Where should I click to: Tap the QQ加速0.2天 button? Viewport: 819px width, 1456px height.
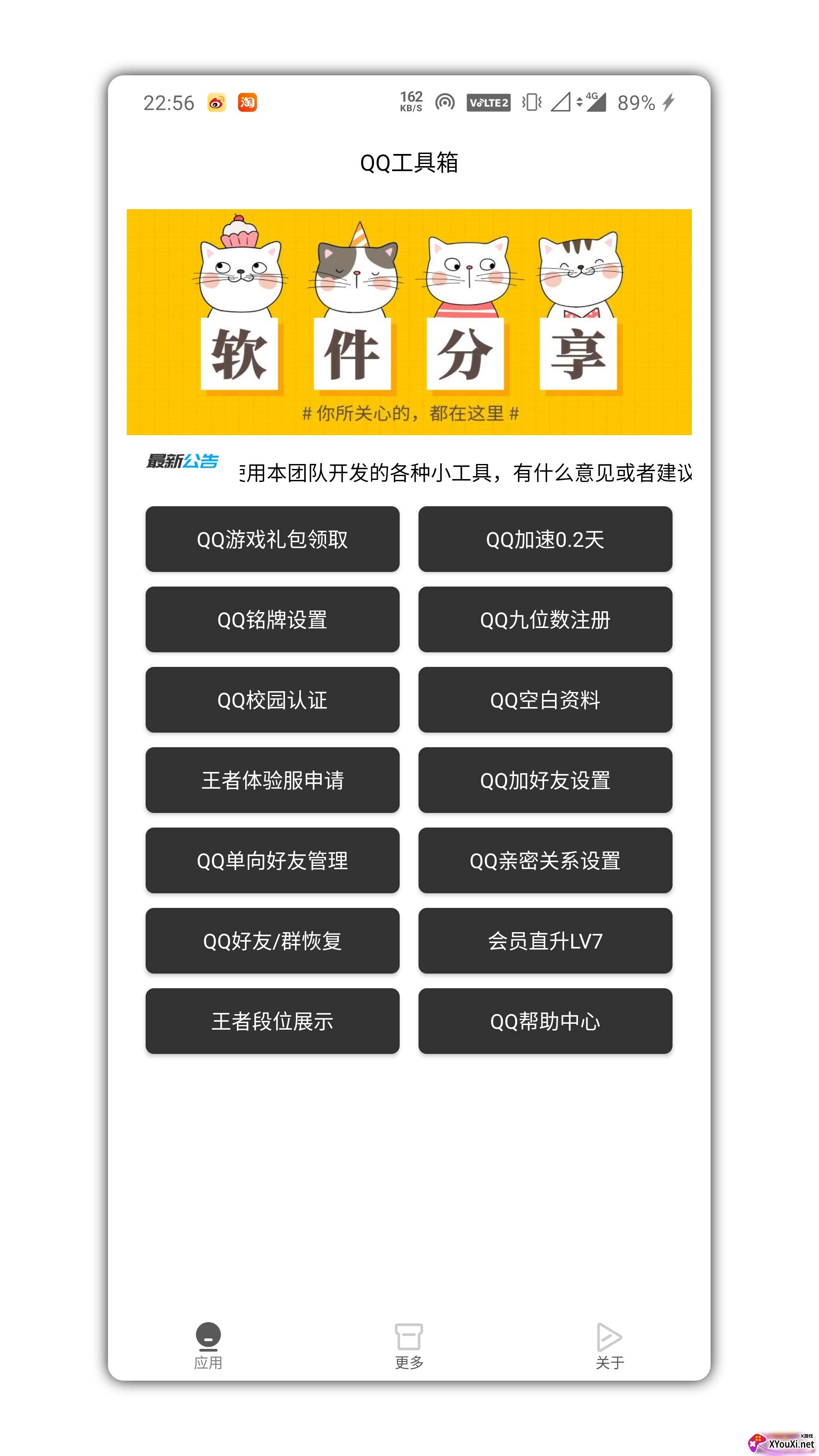545,539
